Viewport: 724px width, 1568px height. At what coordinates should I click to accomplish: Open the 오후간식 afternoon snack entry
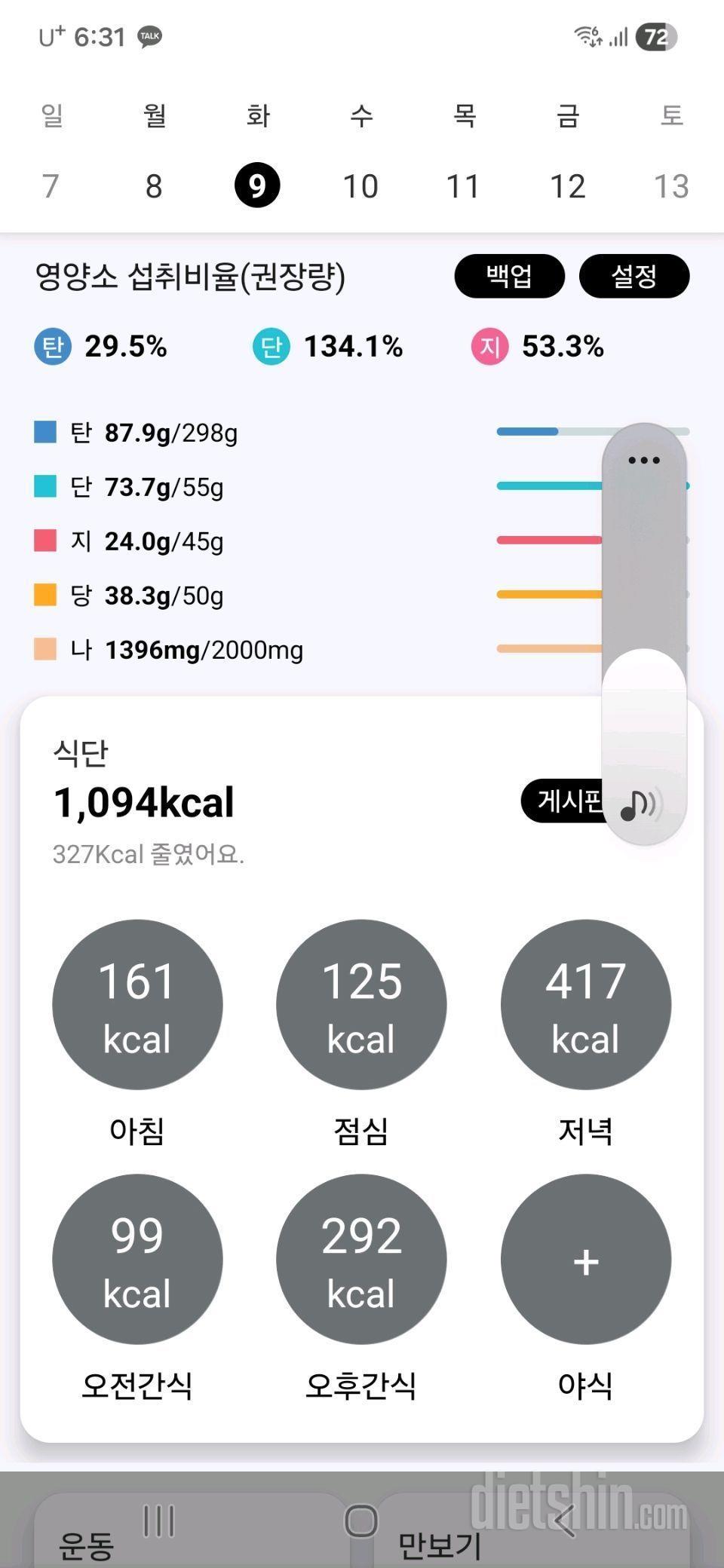(361, 1259)
